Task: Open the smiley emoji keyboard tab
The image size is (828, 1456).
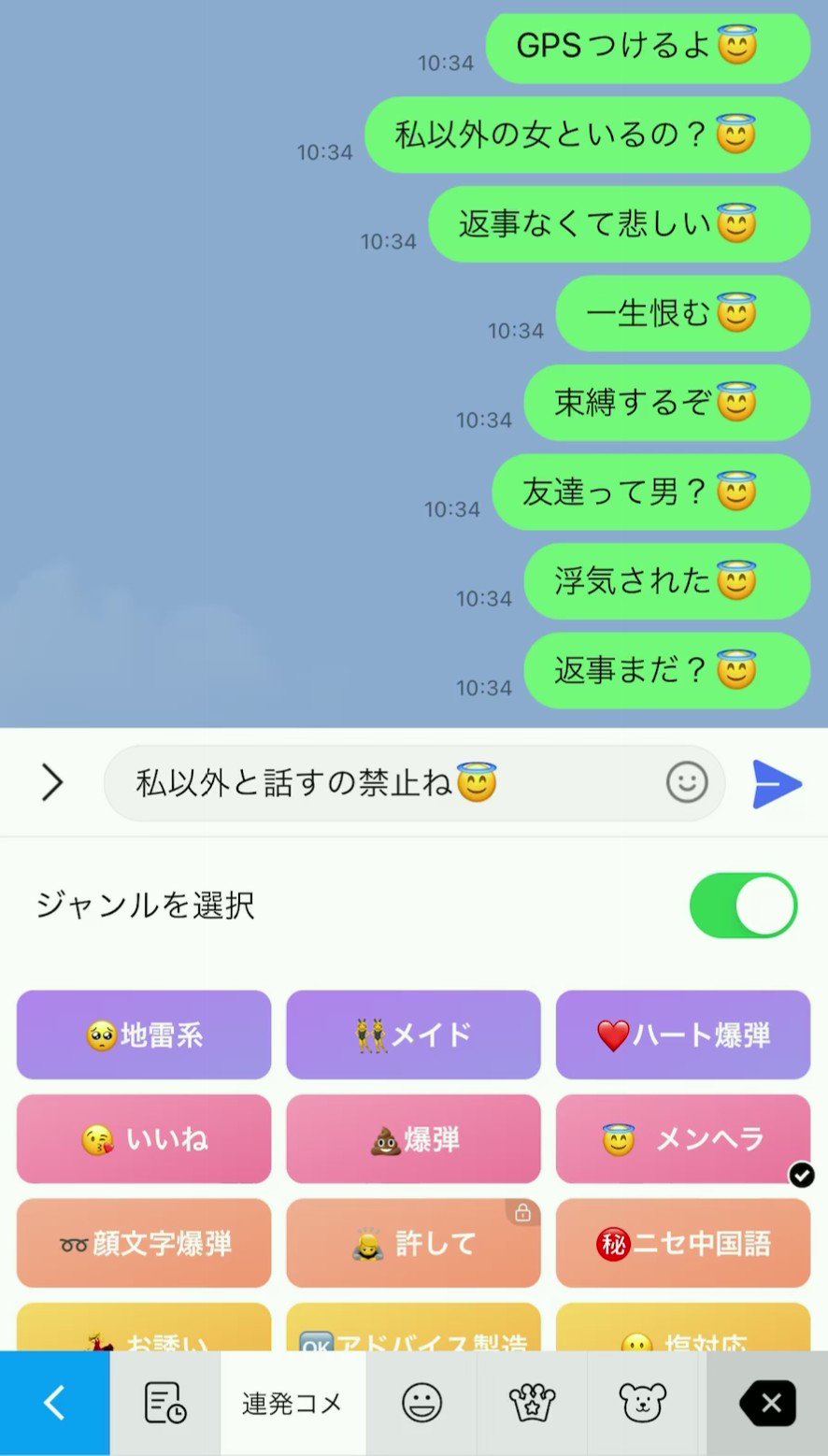Action: pos(421,1403)
